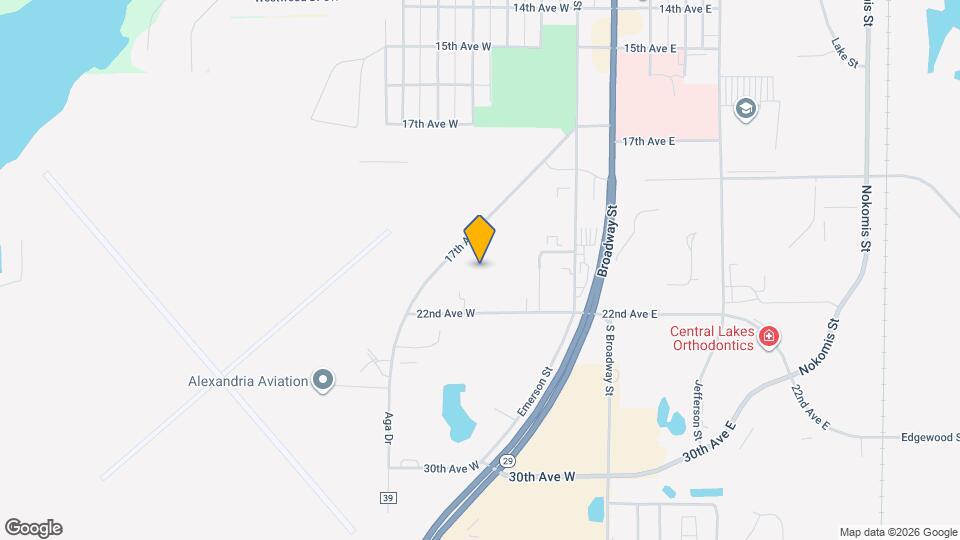Tap the orange location marker
This screenshot has height=540, width=960.
[x=480, y=239]
